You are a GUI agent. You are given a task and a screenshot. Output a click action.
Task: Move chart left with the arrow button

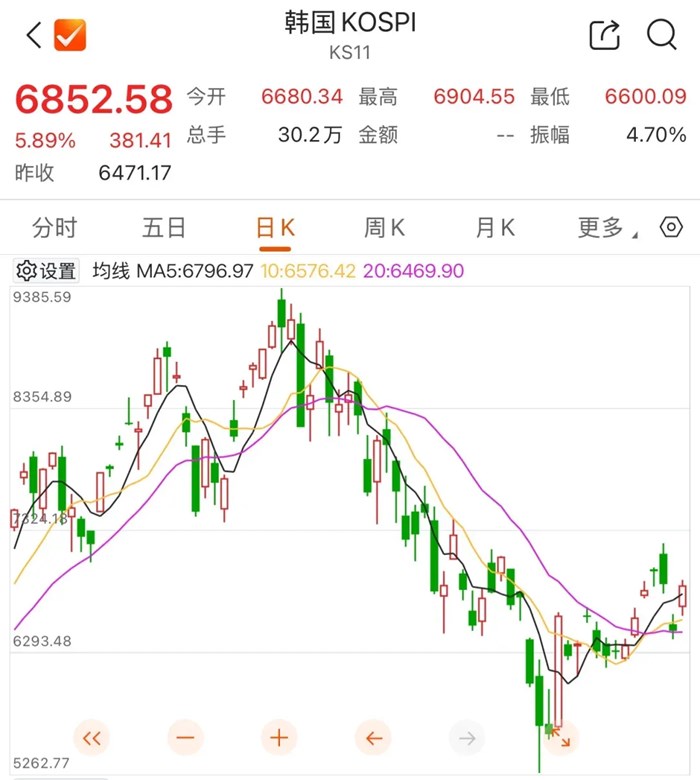[x=373, y=738]
